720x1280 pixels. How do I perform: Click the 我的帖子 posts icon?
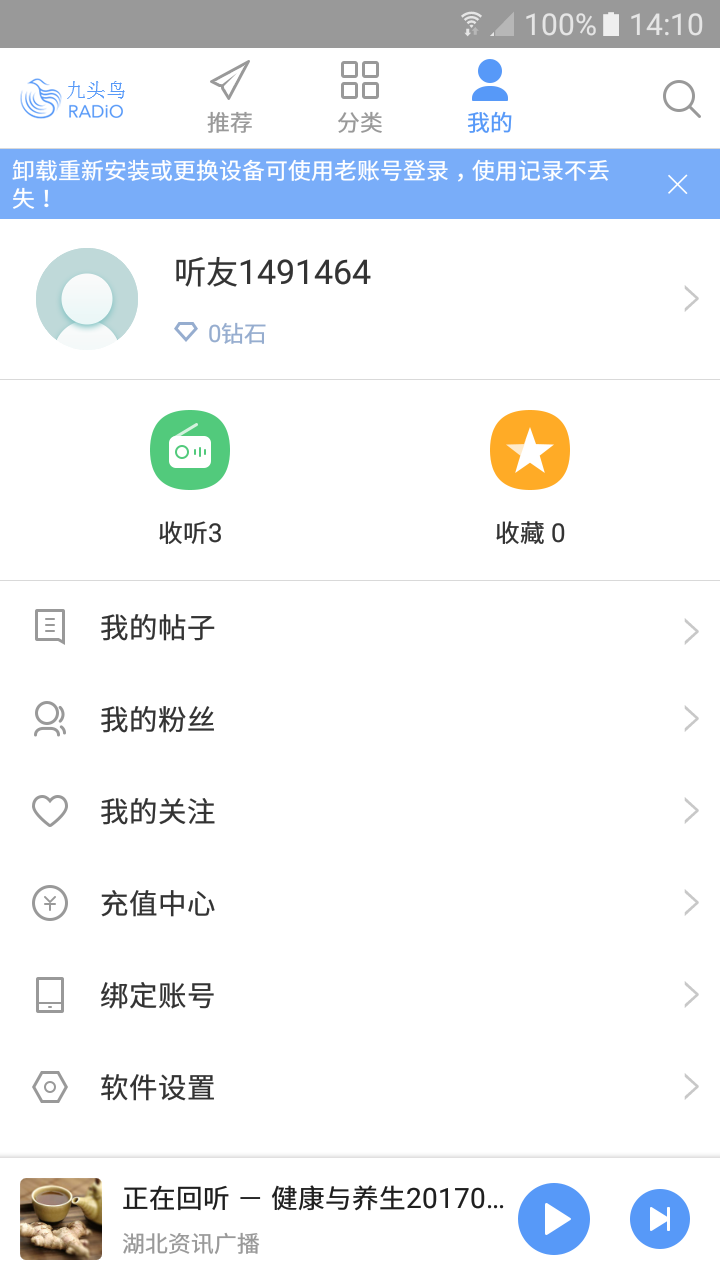[x=50, y=627]
